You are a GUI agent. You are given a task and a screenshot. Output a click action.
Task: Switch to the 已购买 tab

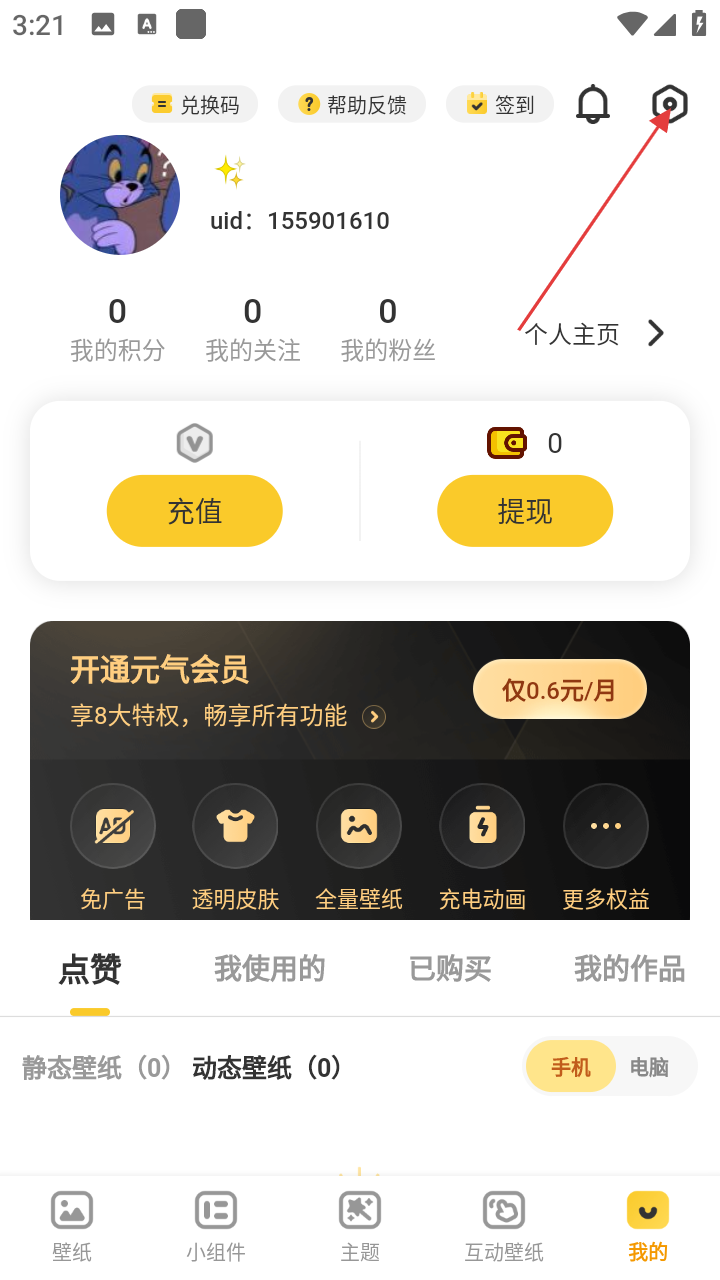[451, 968]
